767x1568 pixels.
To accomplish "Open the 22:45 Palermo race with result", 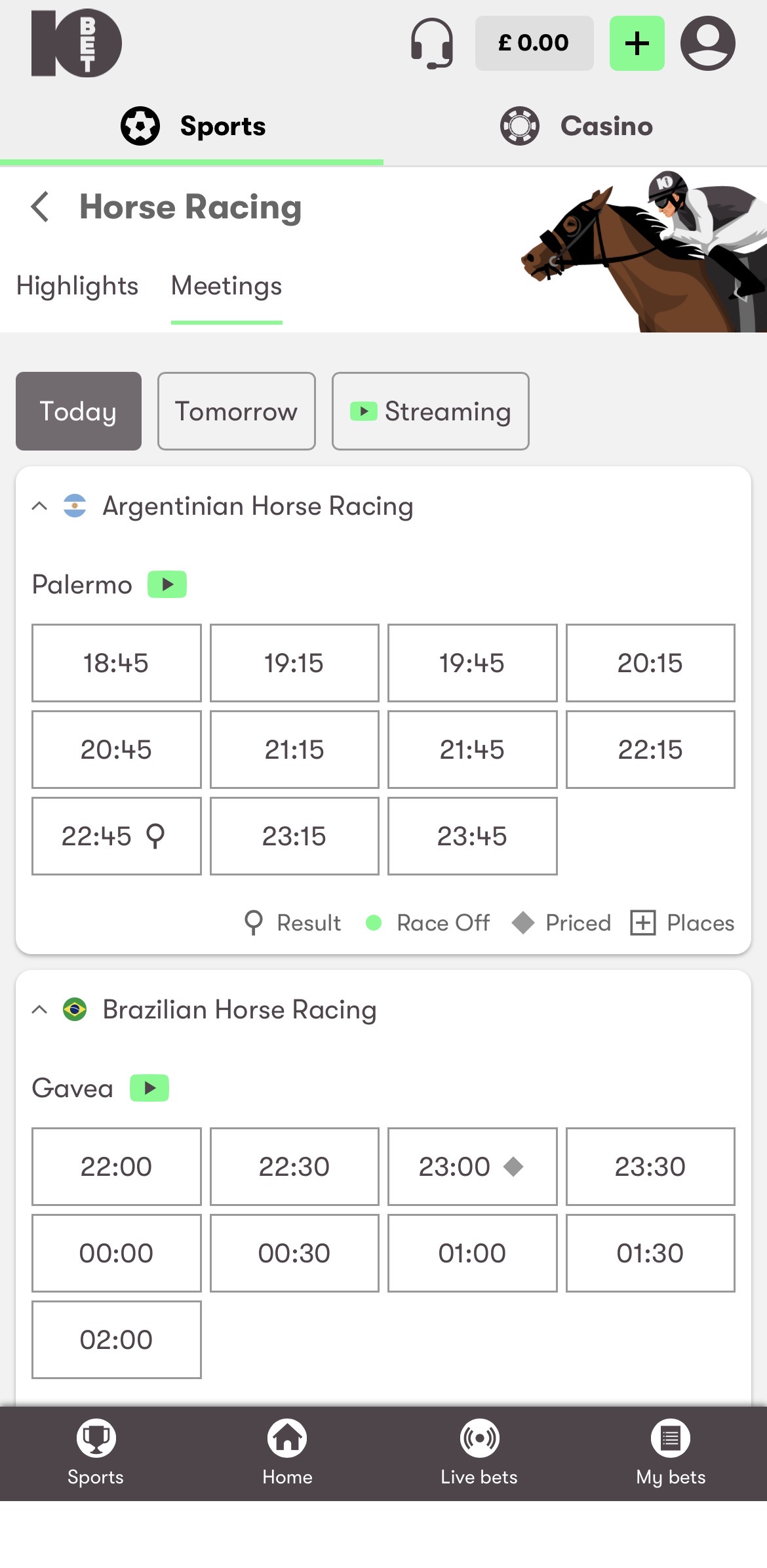I will (116, 836).
